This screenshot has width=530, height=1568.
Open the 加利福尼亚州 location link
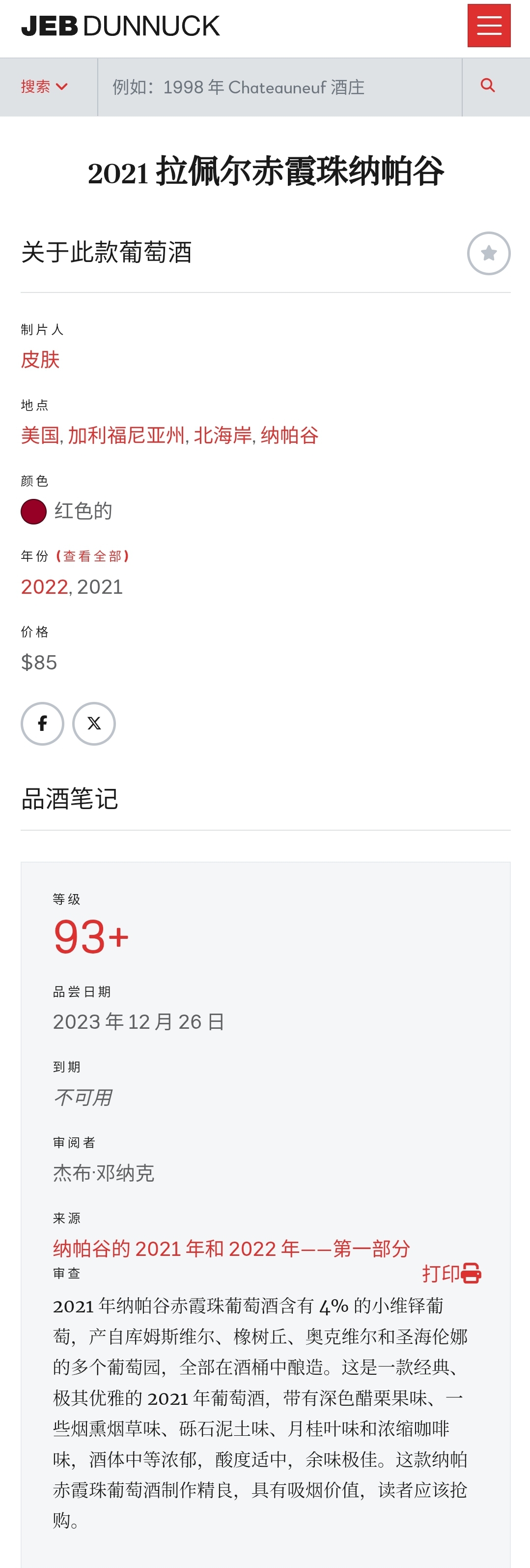coord(126,435)
